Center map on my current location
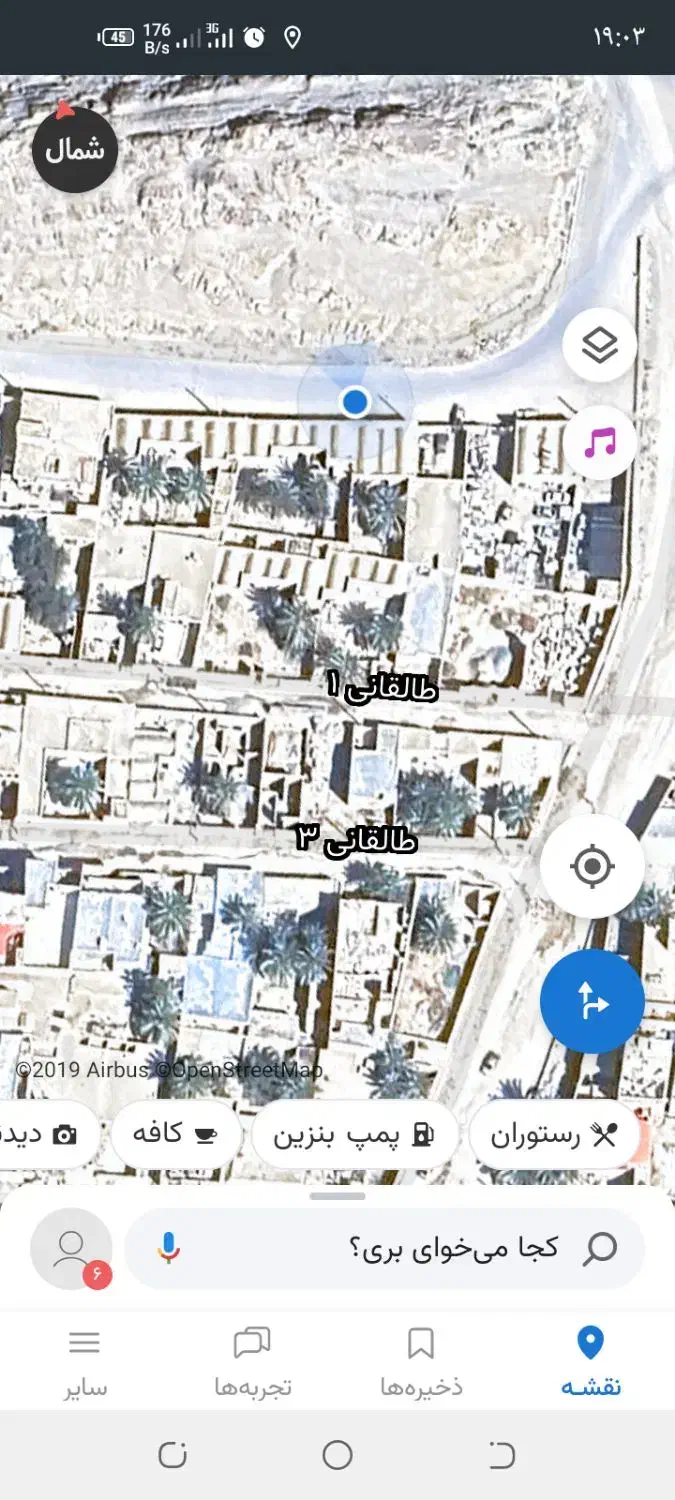The image size is (675, 1500). pyautogui.click(x=591, y=866)
